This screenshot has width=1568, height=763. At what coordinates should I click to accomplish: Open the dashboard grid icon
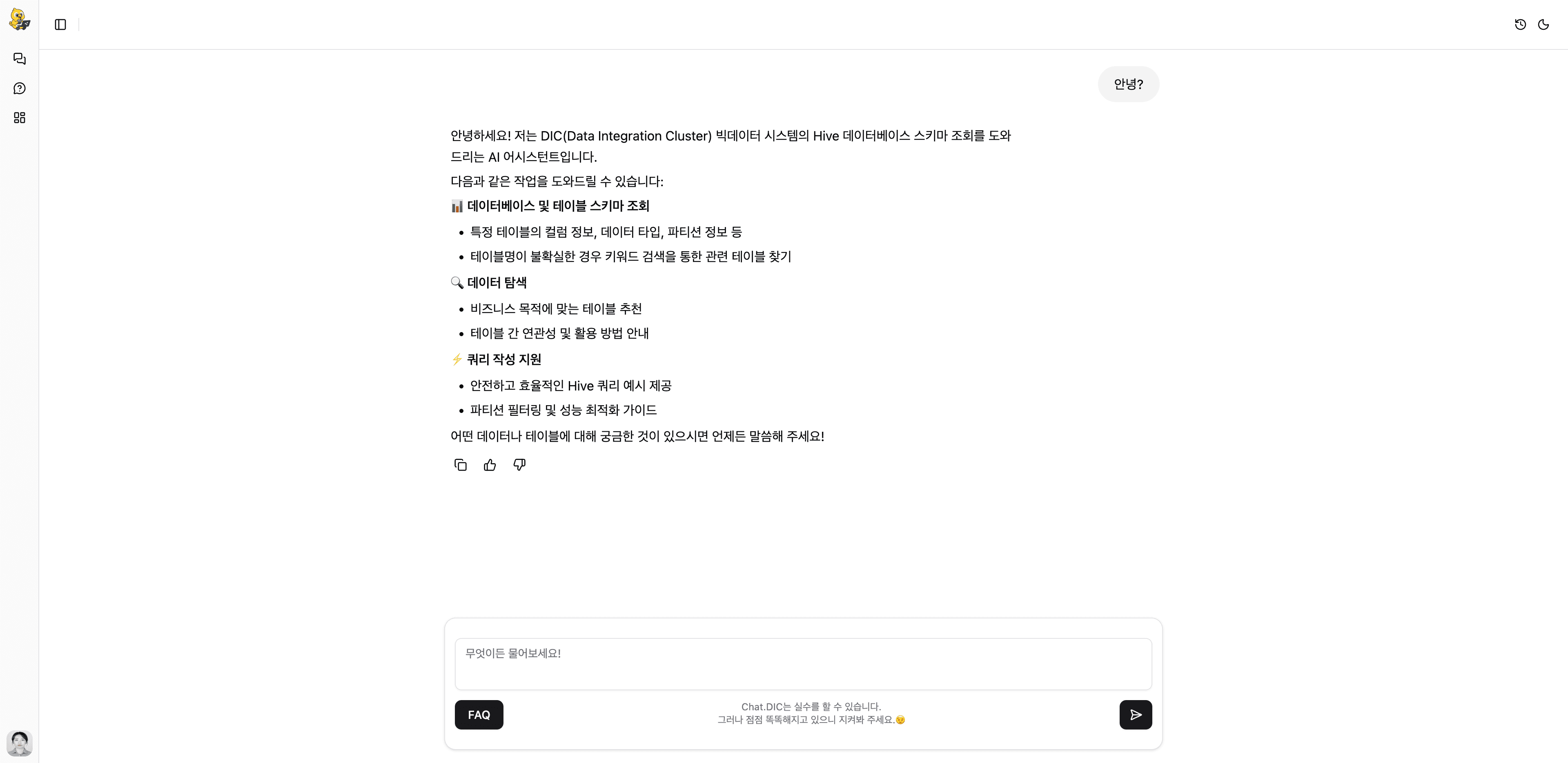[20, 118]
